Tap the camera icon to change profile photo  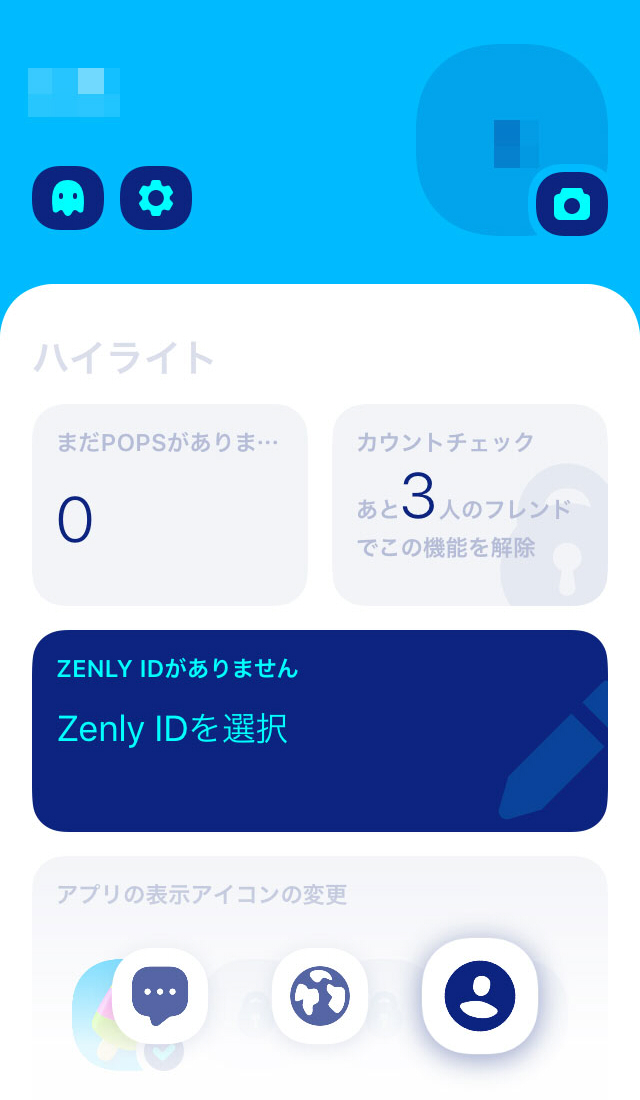(x=572, y=204)
